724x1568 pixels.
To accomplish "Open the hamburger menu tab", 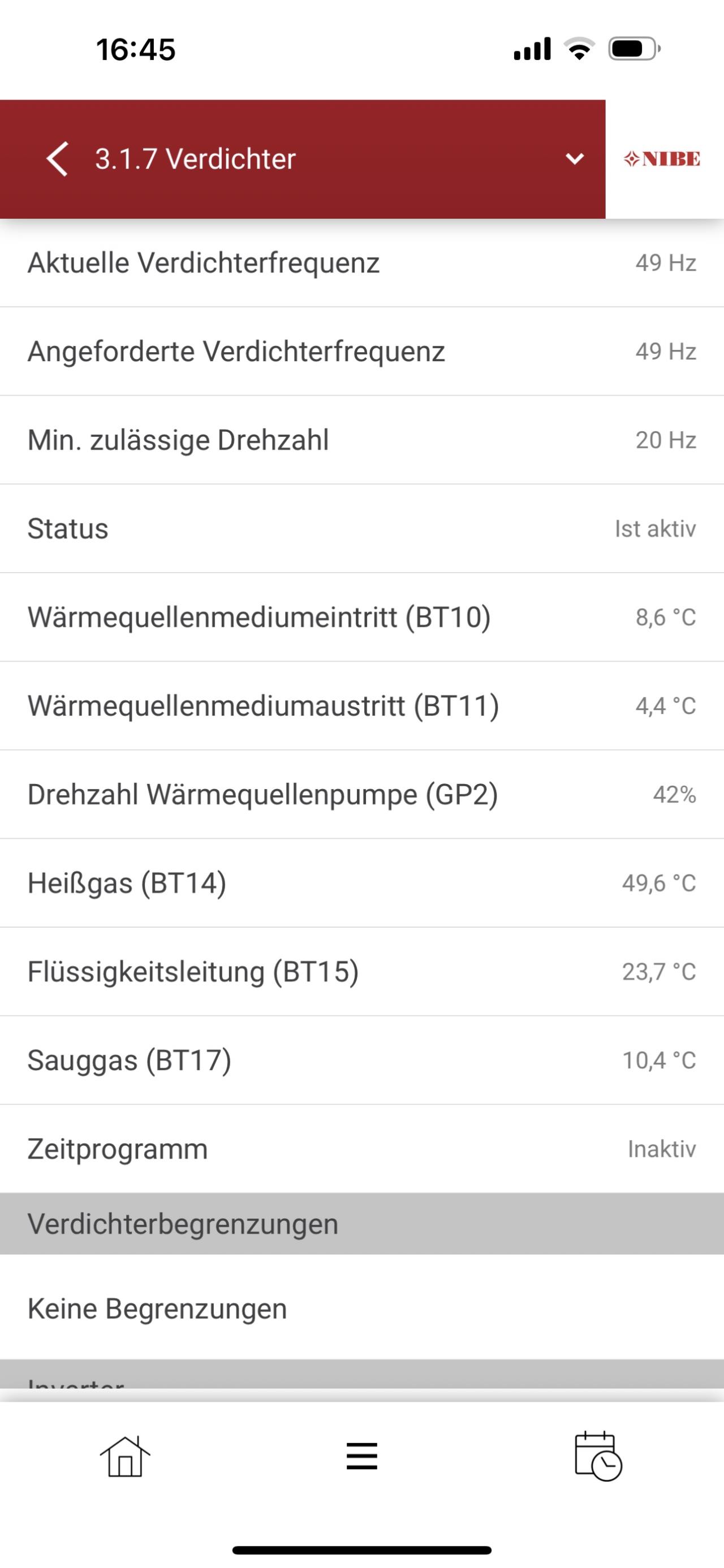I will point(361,1456).
